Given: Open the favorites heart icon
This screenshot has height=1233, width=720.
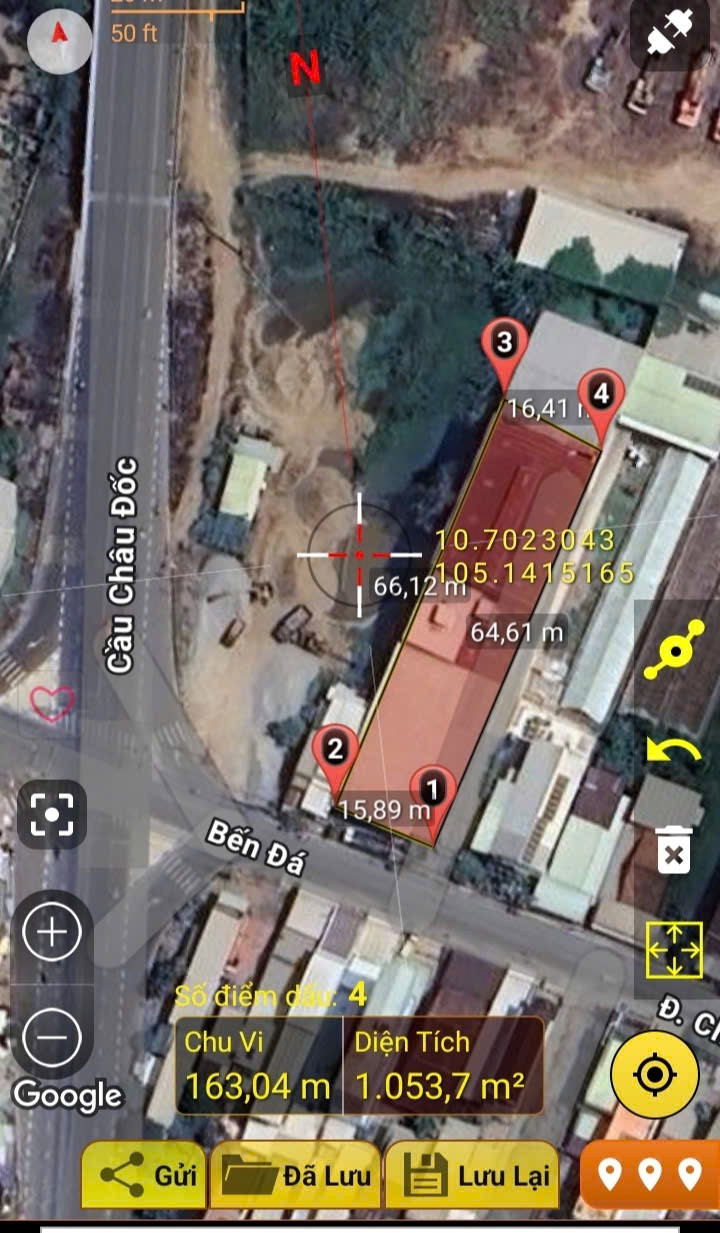Looking at the screenshot, I should click(x=52, y=703).
